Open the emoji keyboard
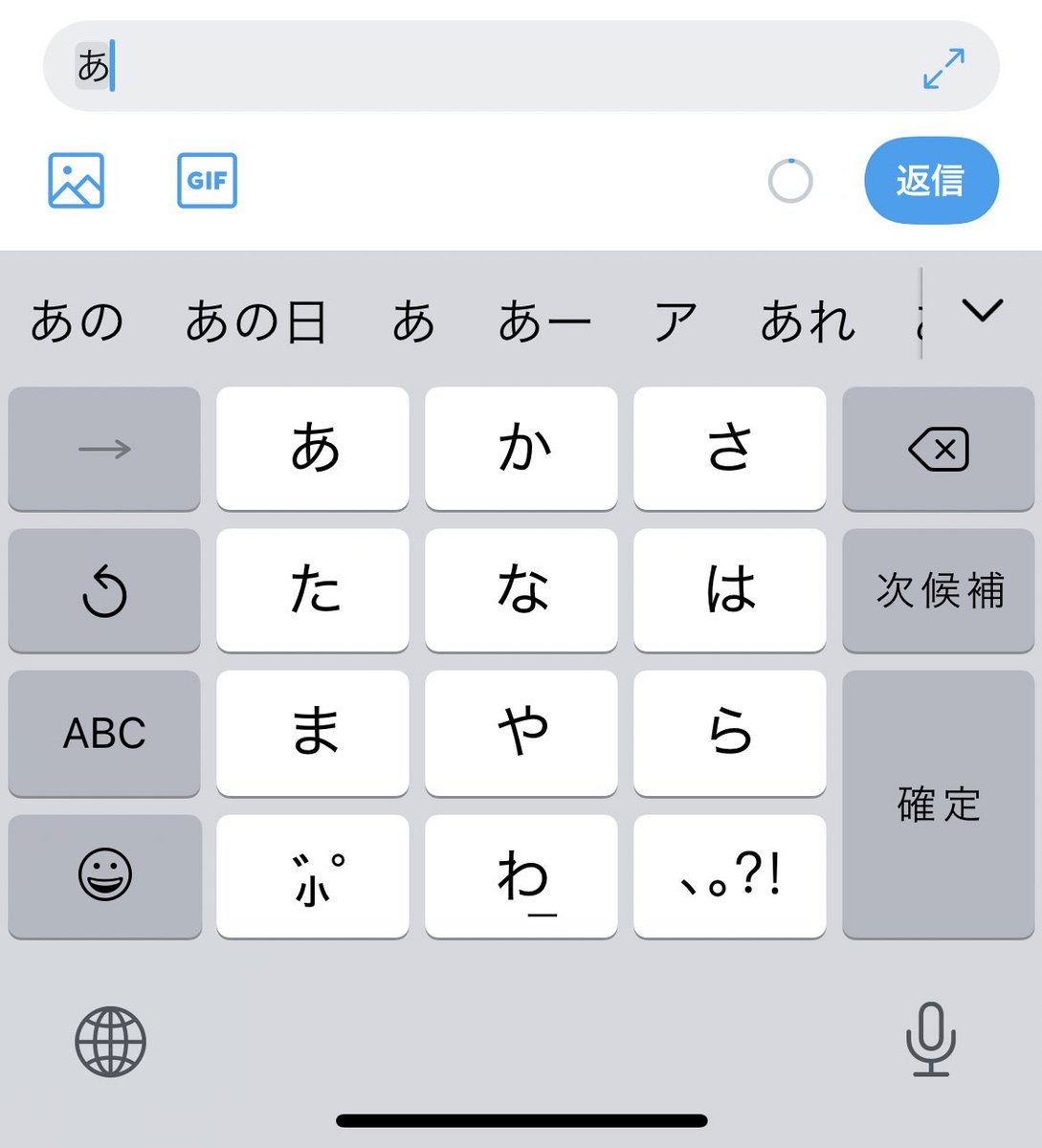 (104, 874)
